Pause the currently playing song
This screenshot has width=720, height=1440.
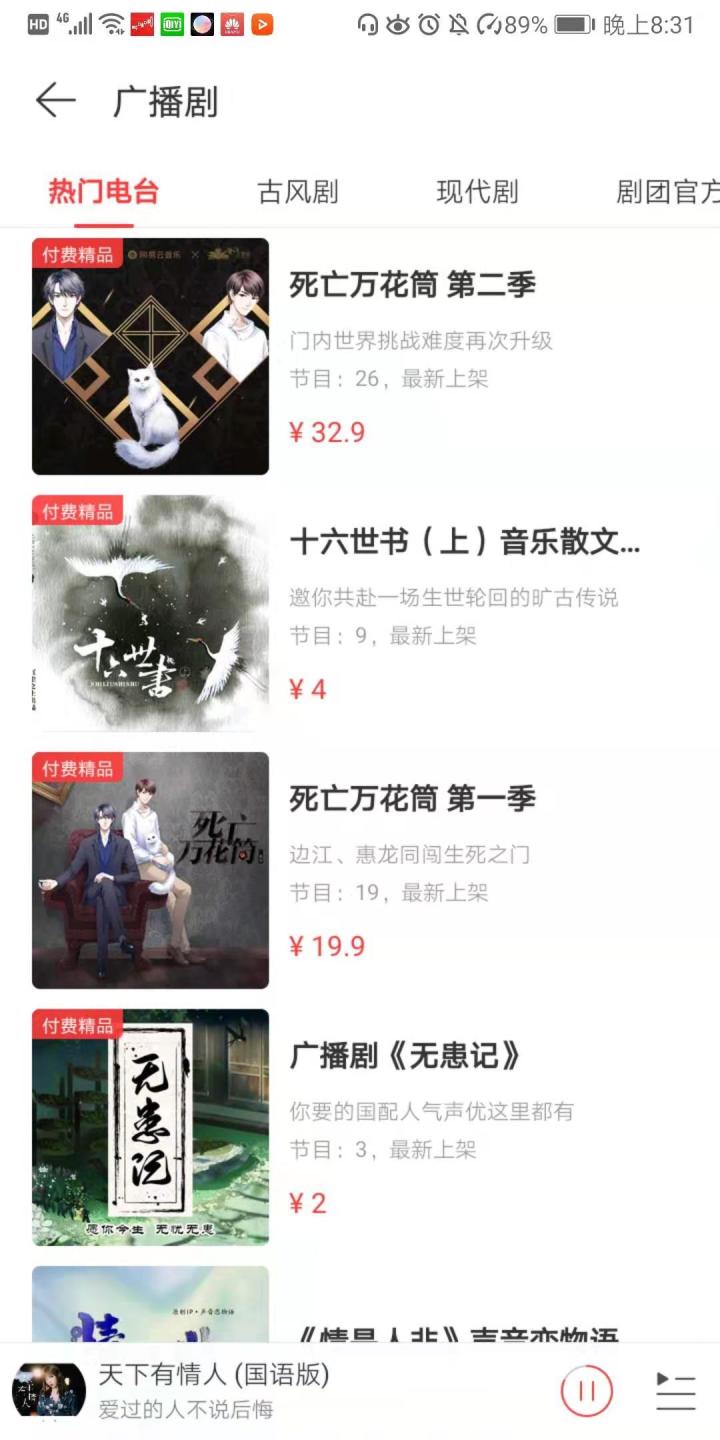(588, 1389)
